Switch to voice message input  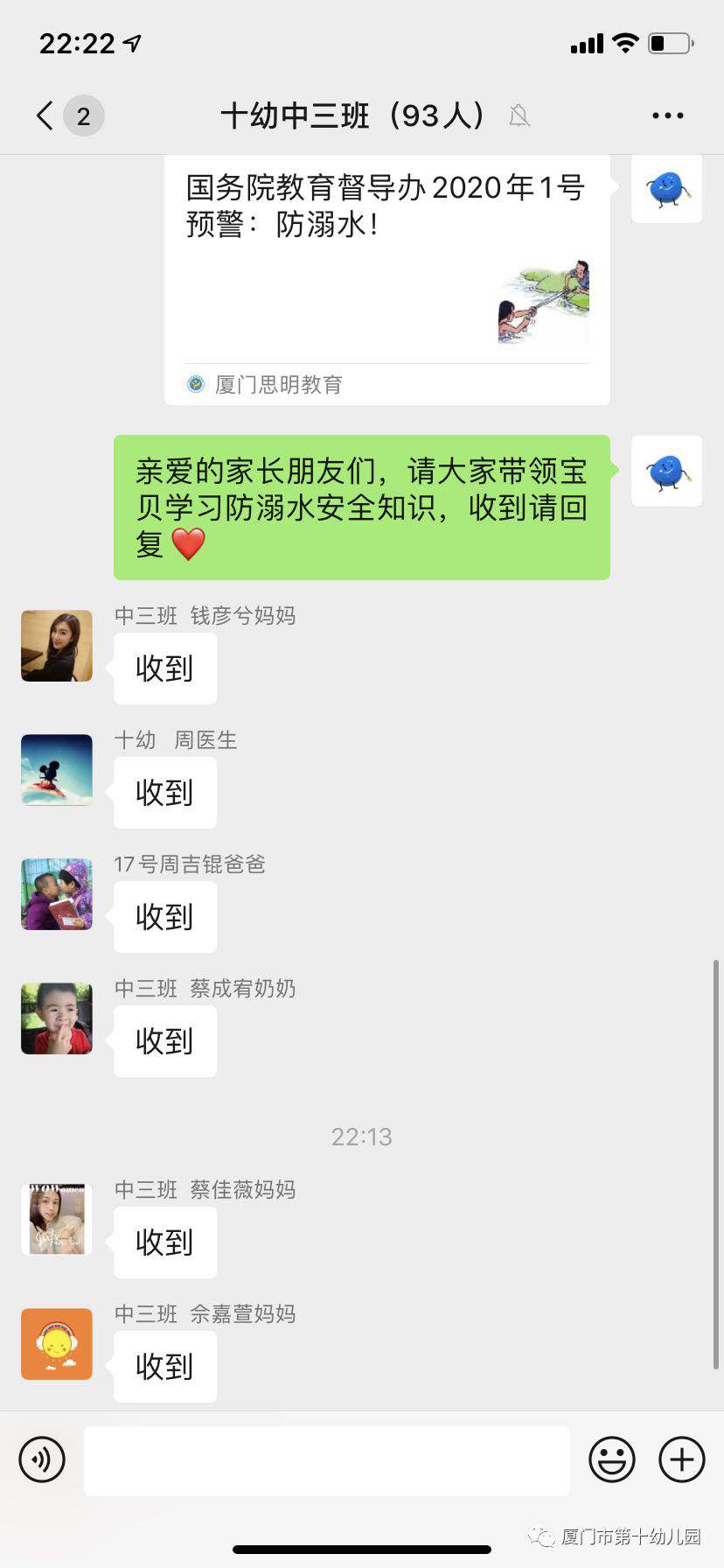click(x=42, y=1459)
